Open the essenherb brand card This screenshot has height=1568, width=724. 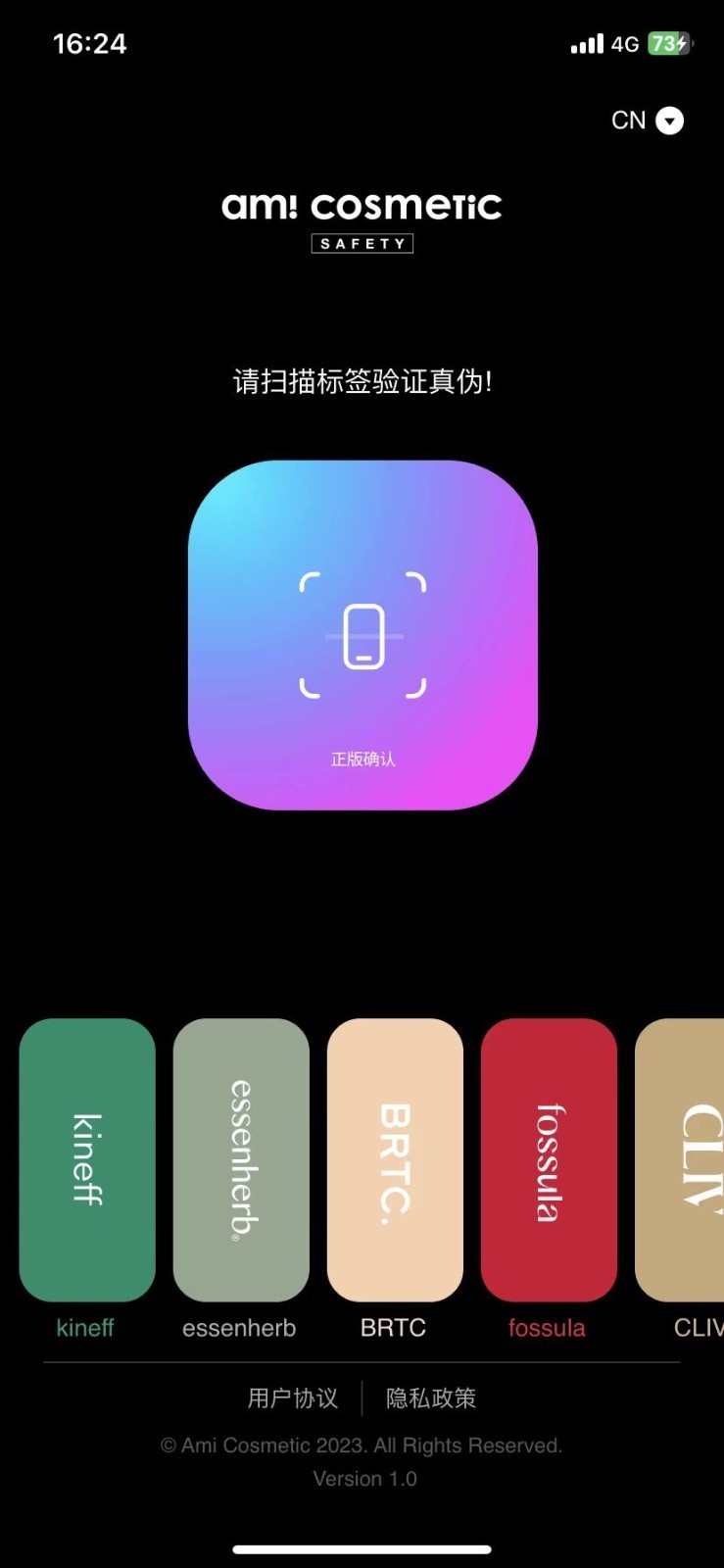click(241, 1159)
